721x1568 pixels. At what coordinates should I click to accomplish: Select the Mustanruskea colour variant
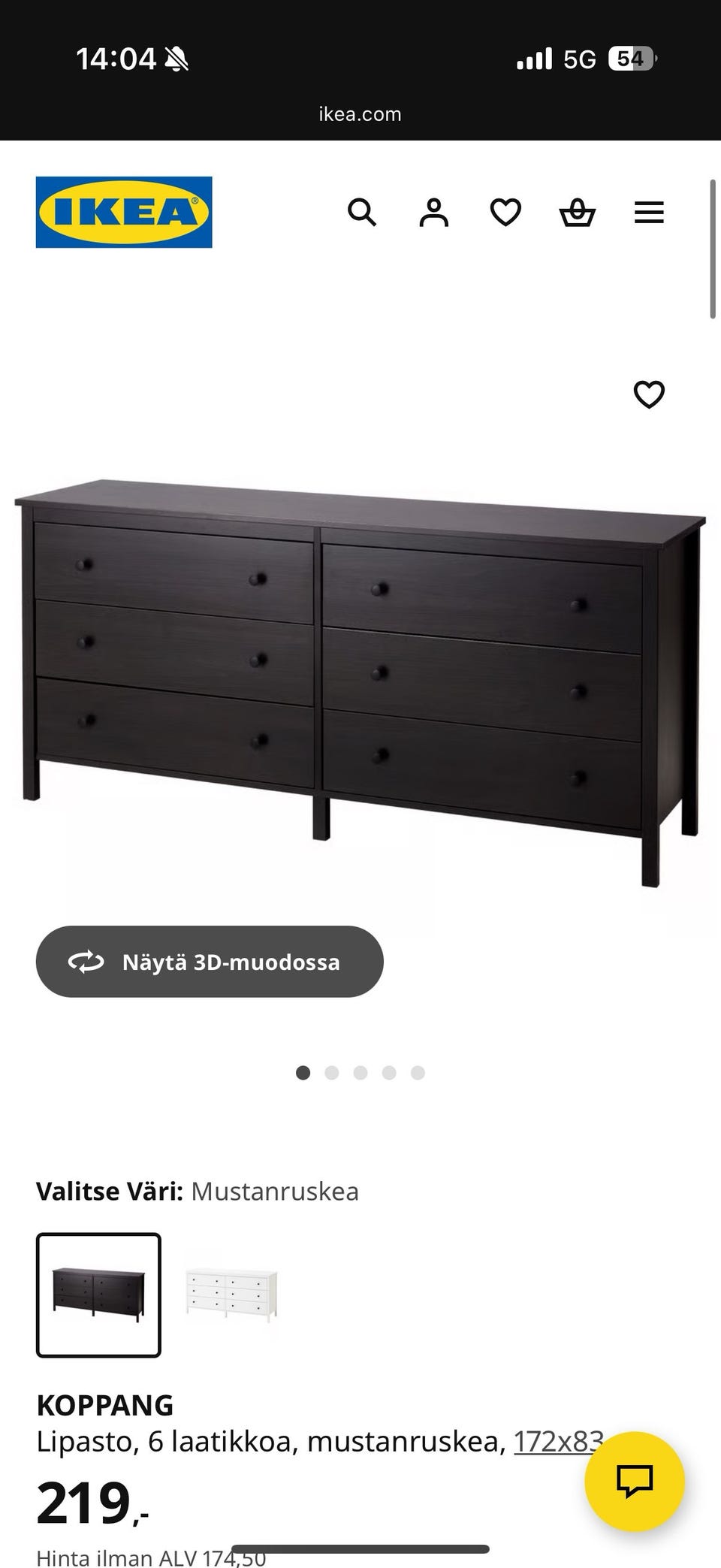coord(98,1295)
